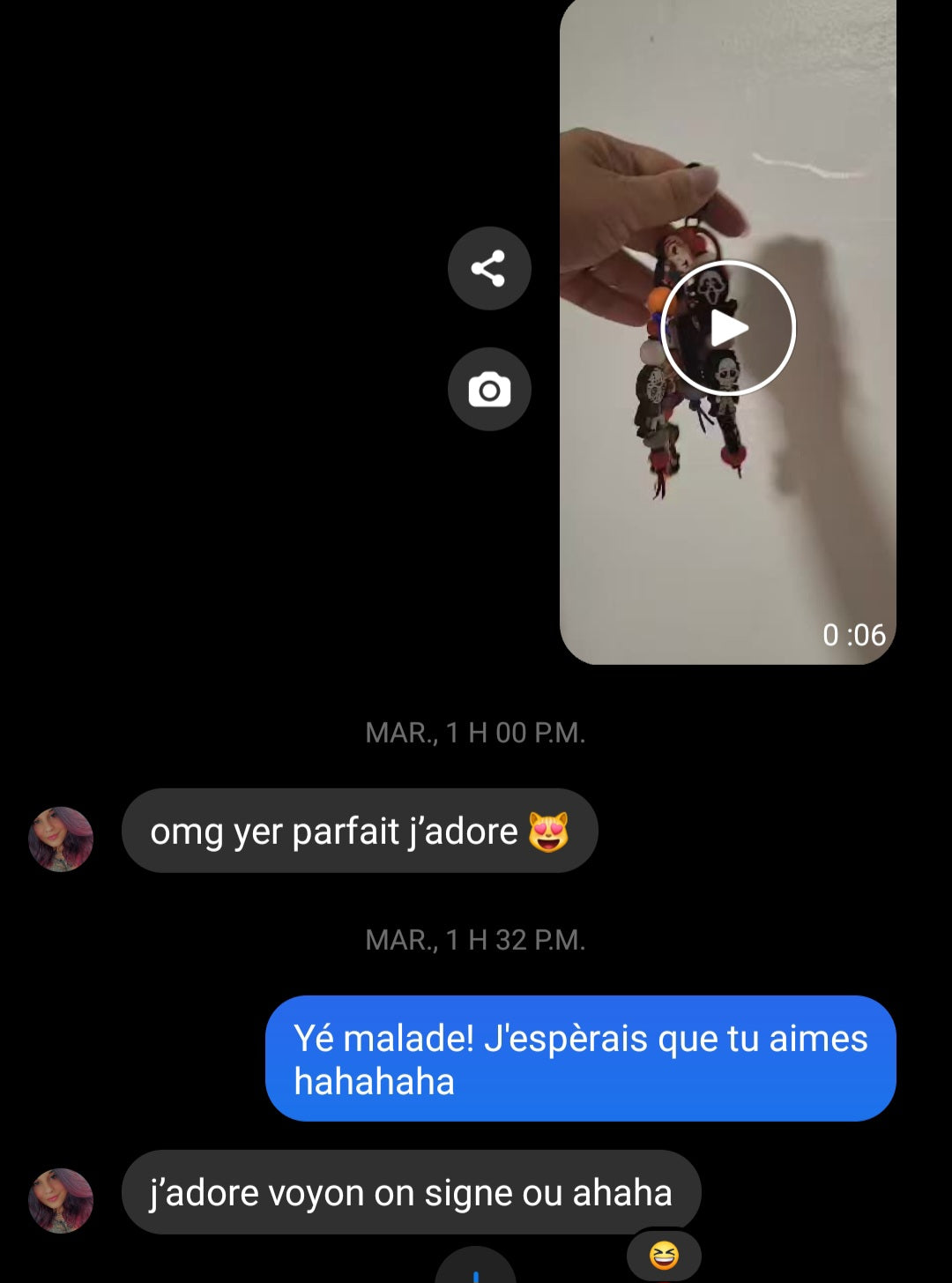Open the camera icon below the share button

click(x=489, y=389)
